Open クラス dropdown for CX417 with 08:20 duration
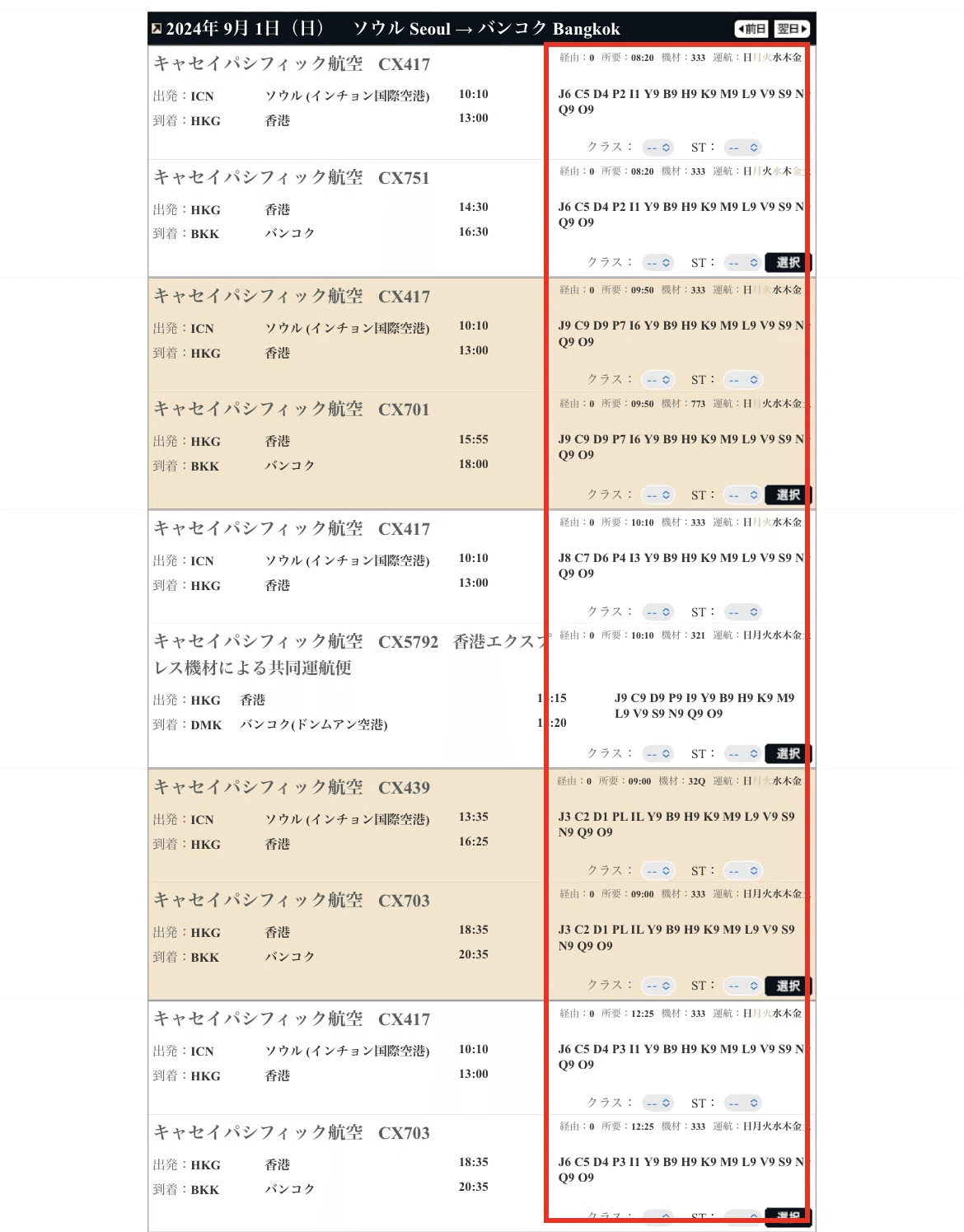964x1232 pixels. pos(658,148)
